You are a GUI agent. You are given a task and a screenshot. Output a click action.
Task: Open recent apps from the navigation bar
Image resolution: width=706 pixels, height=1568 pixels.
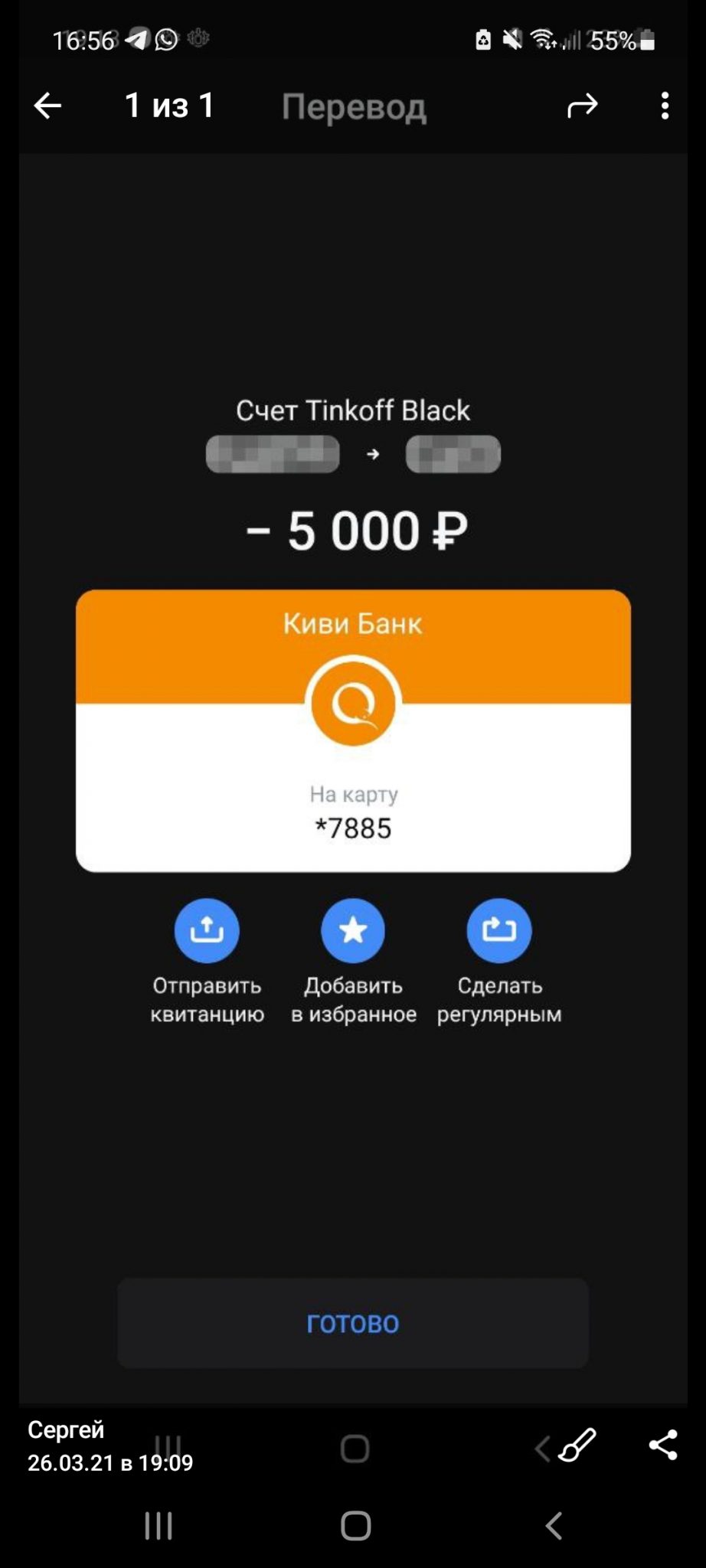[159, 1526]
